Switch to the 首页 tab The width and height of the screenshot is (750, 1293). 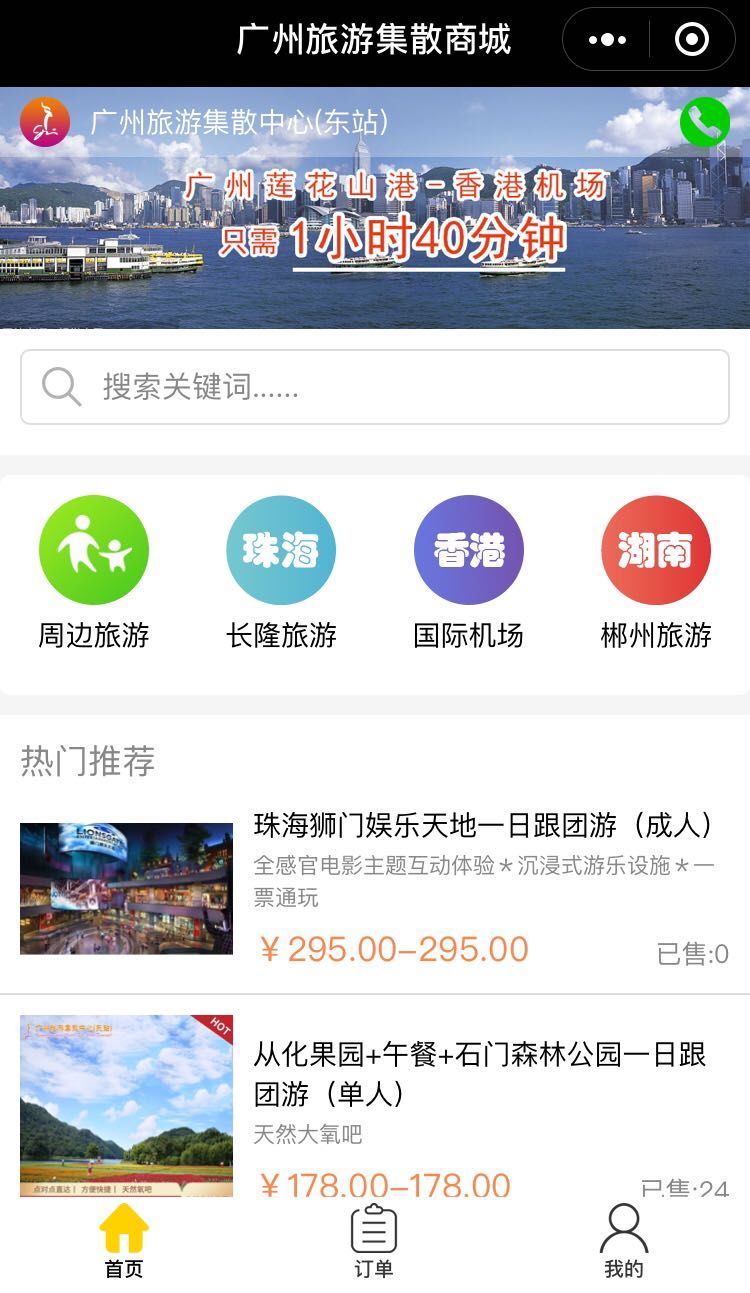tap(124, 1241)
